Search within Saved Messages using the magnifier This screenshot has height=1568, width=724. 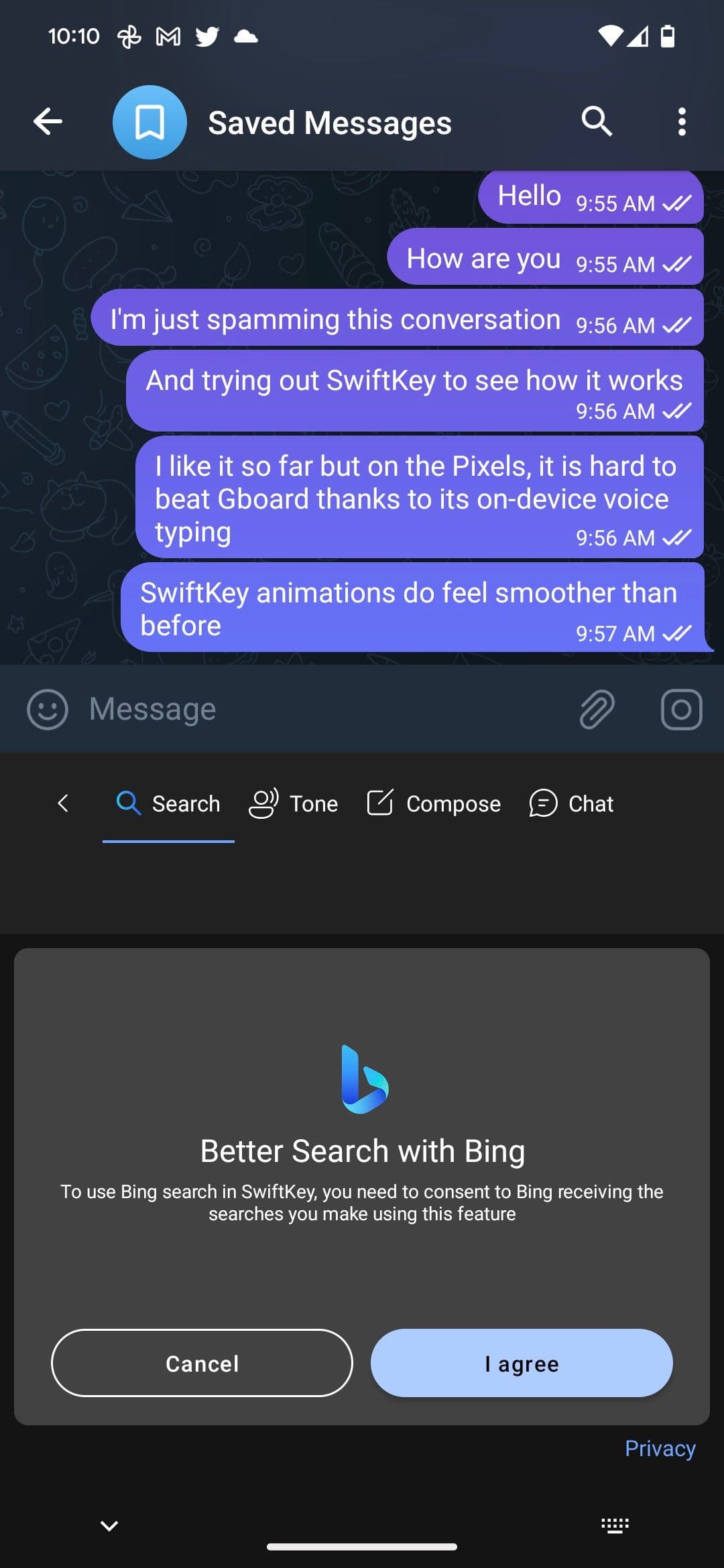click(x=597, y=121)
